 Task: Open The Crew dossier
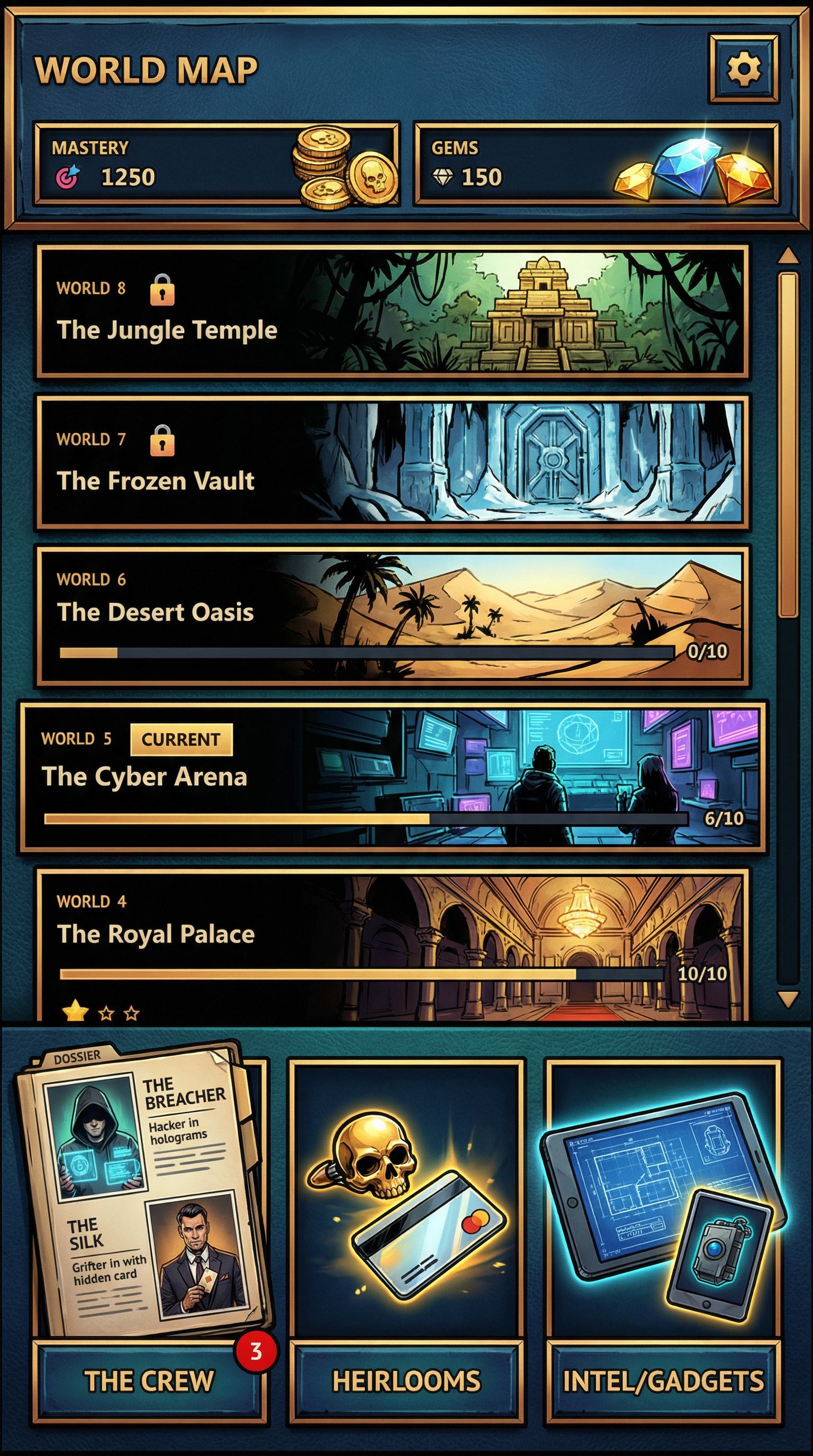click(149, 1380)
